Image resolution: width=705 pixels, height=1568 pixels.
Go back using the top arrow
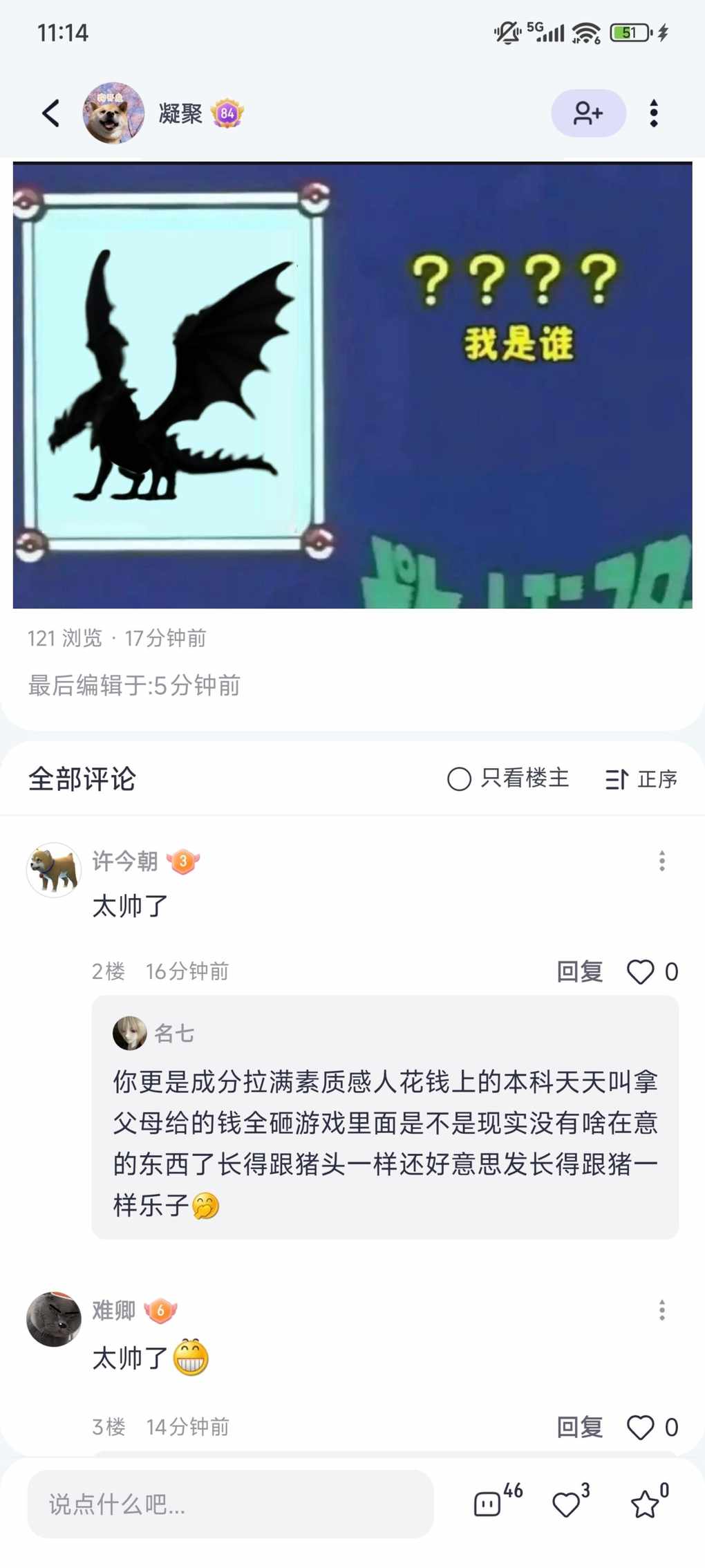click(x=50, y=113)
